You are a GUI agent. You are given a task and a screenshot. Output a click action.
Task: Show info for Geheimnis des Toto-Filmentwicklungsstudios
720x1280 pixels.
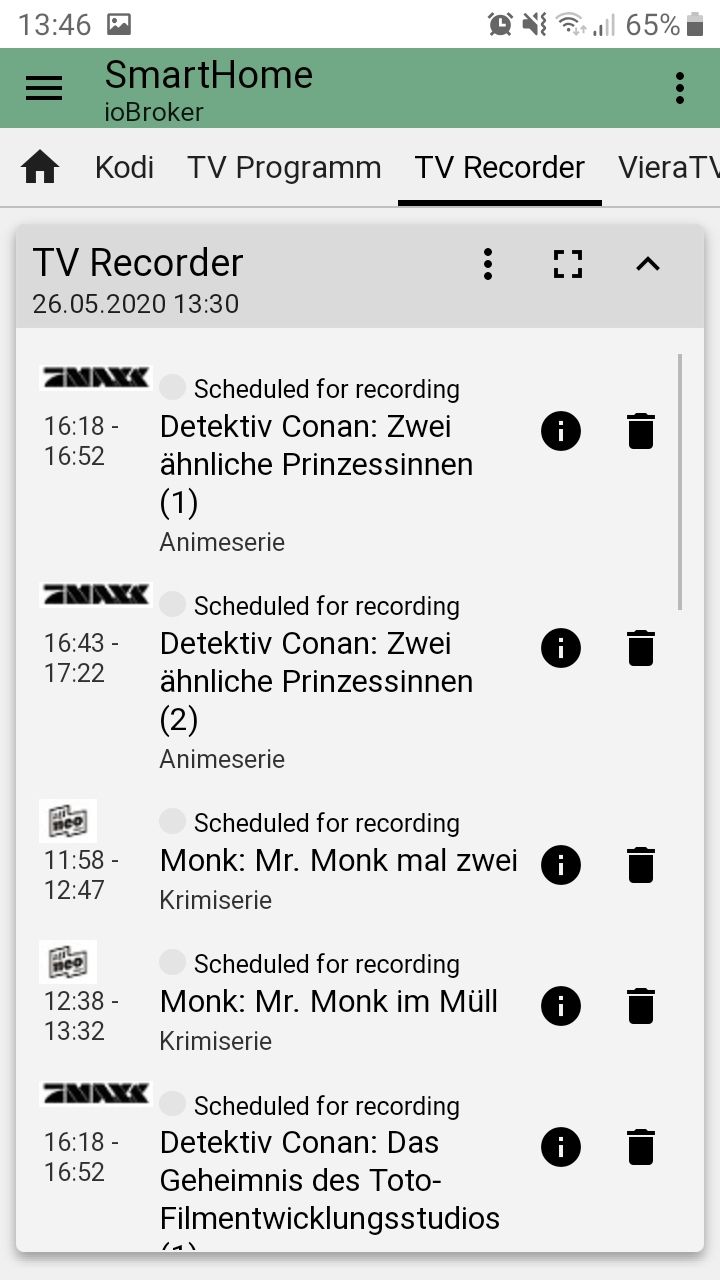point(561,1147)
